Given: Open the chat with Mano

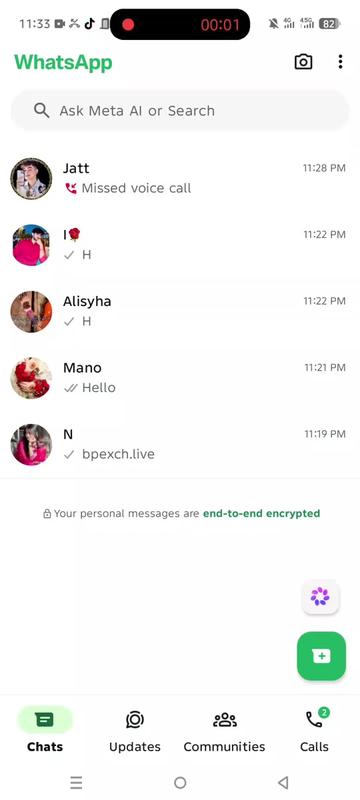Looking at the screenshot, I should point(179,378).
